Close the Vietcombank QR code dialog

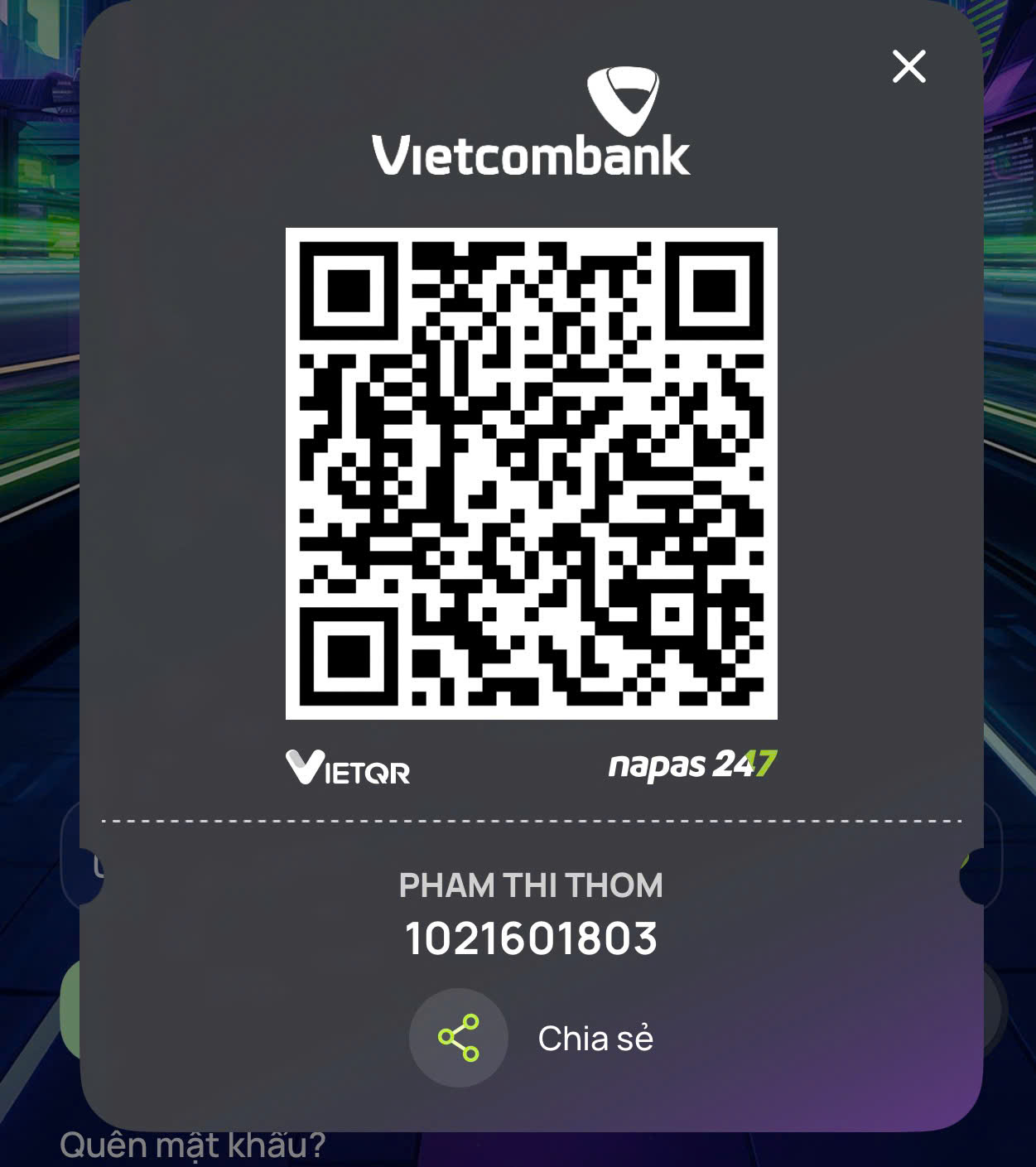[x=908, y=66]
